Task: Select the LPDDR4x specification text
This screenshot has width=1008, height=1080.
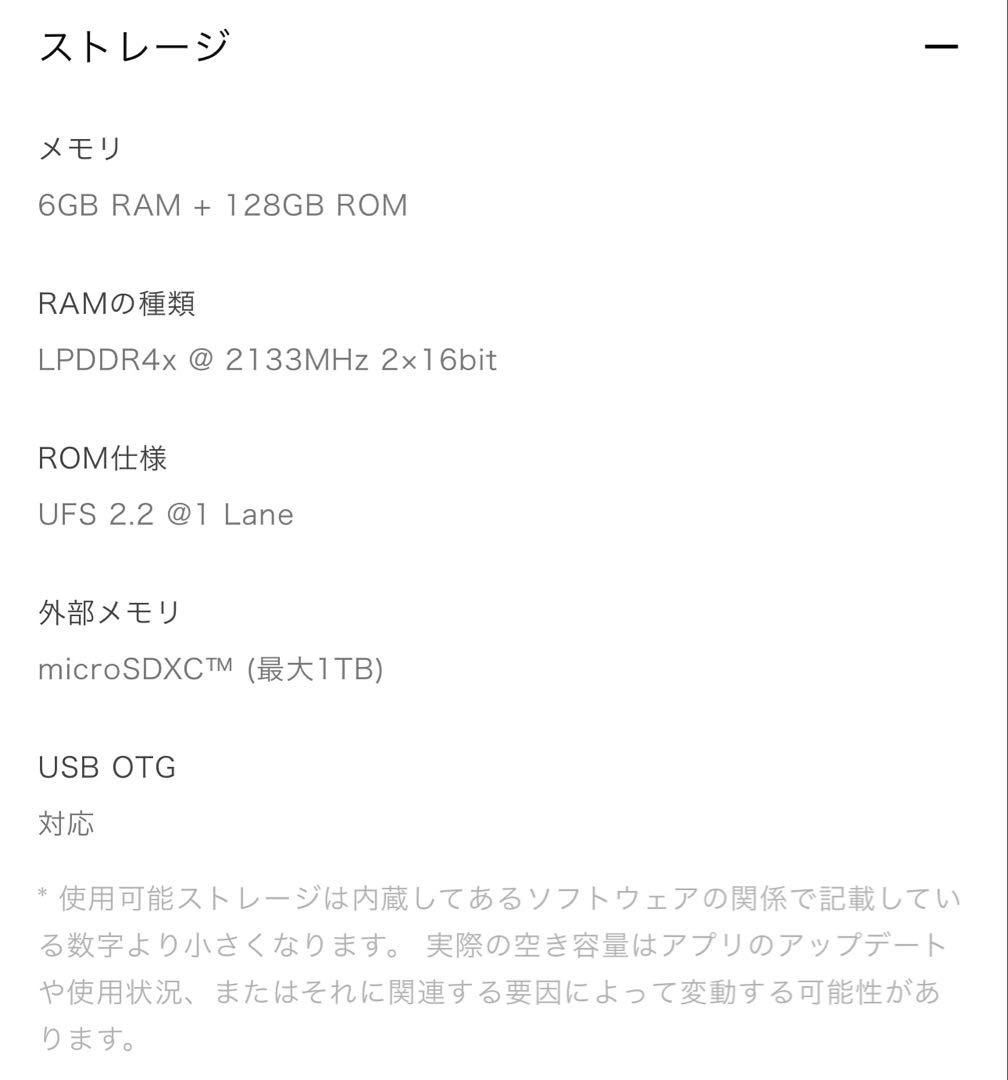Action: [268, 360]
